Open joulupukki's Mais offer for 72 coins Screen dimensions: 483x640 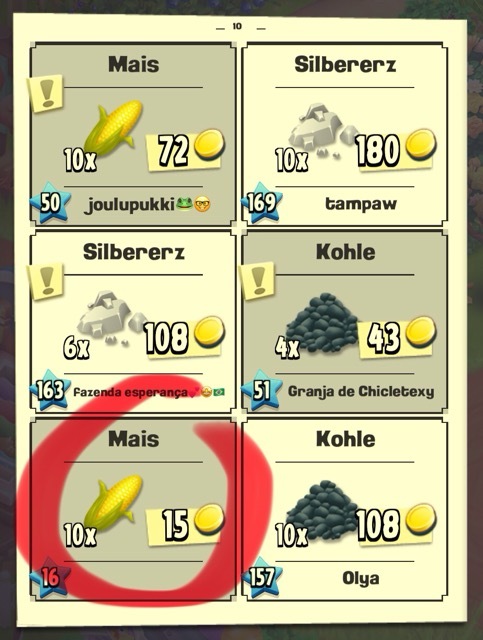[x=133, y=134]
